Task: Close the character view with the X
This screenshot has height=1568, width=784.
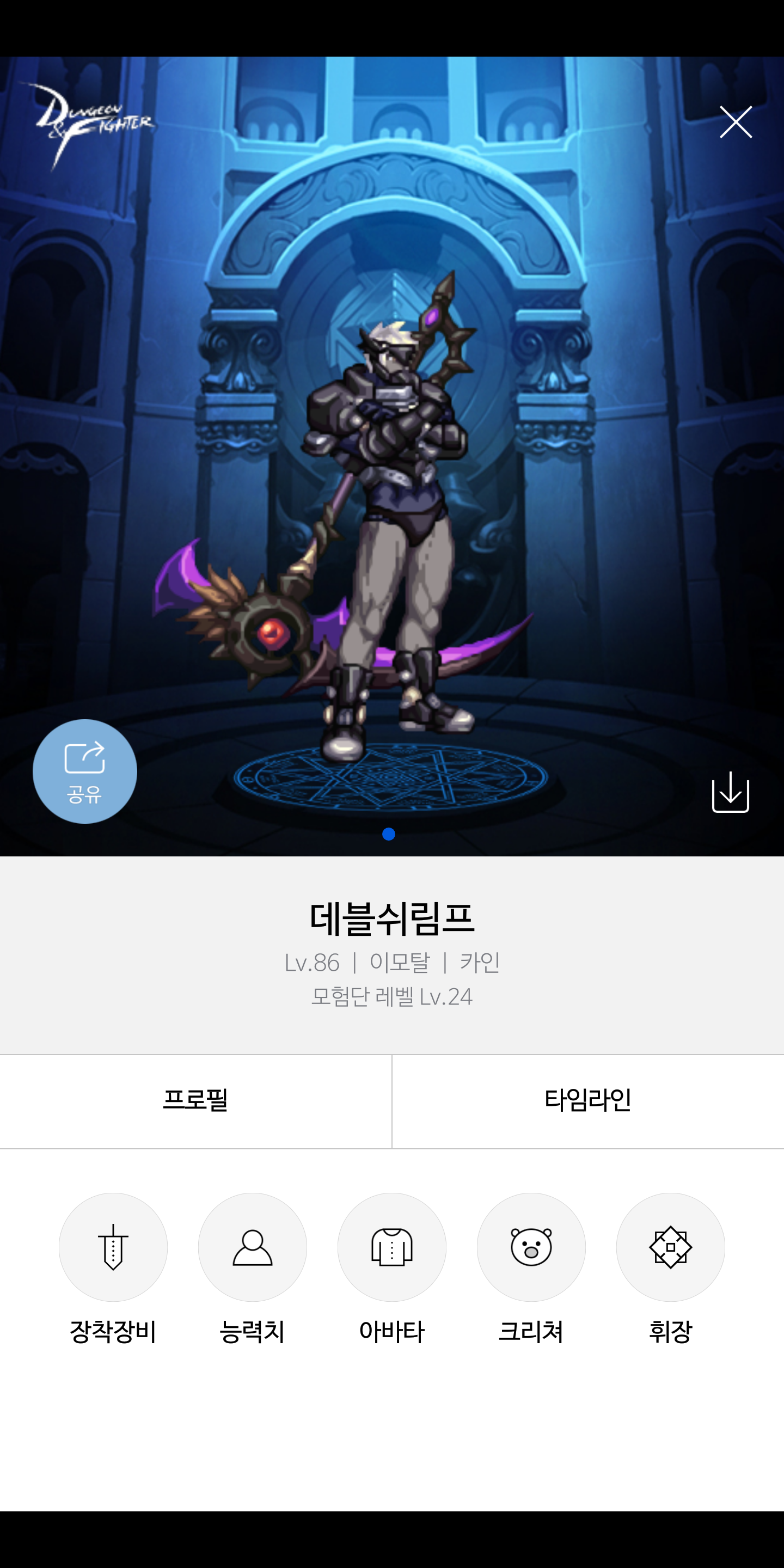Action: [x=736, y=122]
